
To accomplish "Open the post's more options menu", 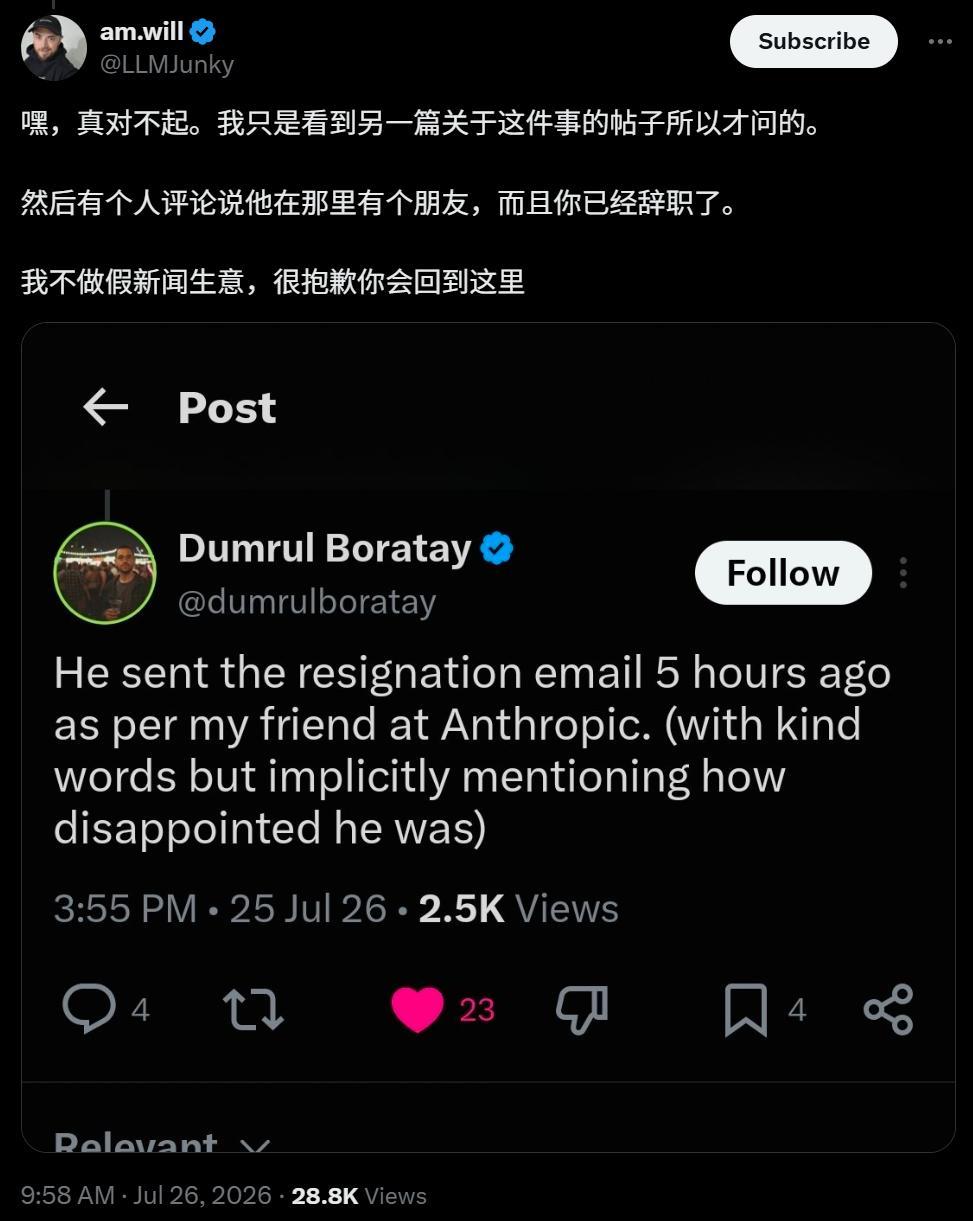I will click(x=940, y=42).
